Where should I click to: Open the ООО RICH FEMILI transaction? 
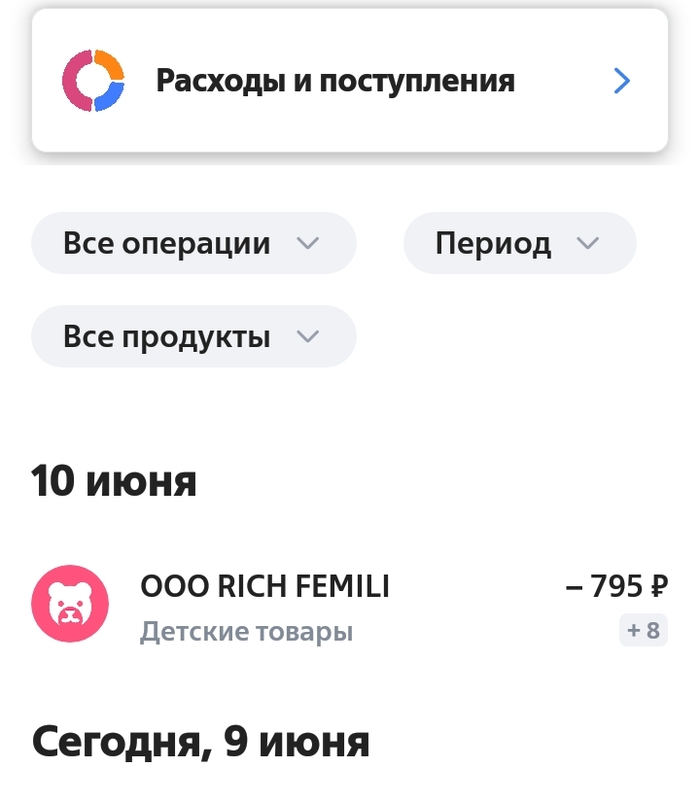point(349,604)
